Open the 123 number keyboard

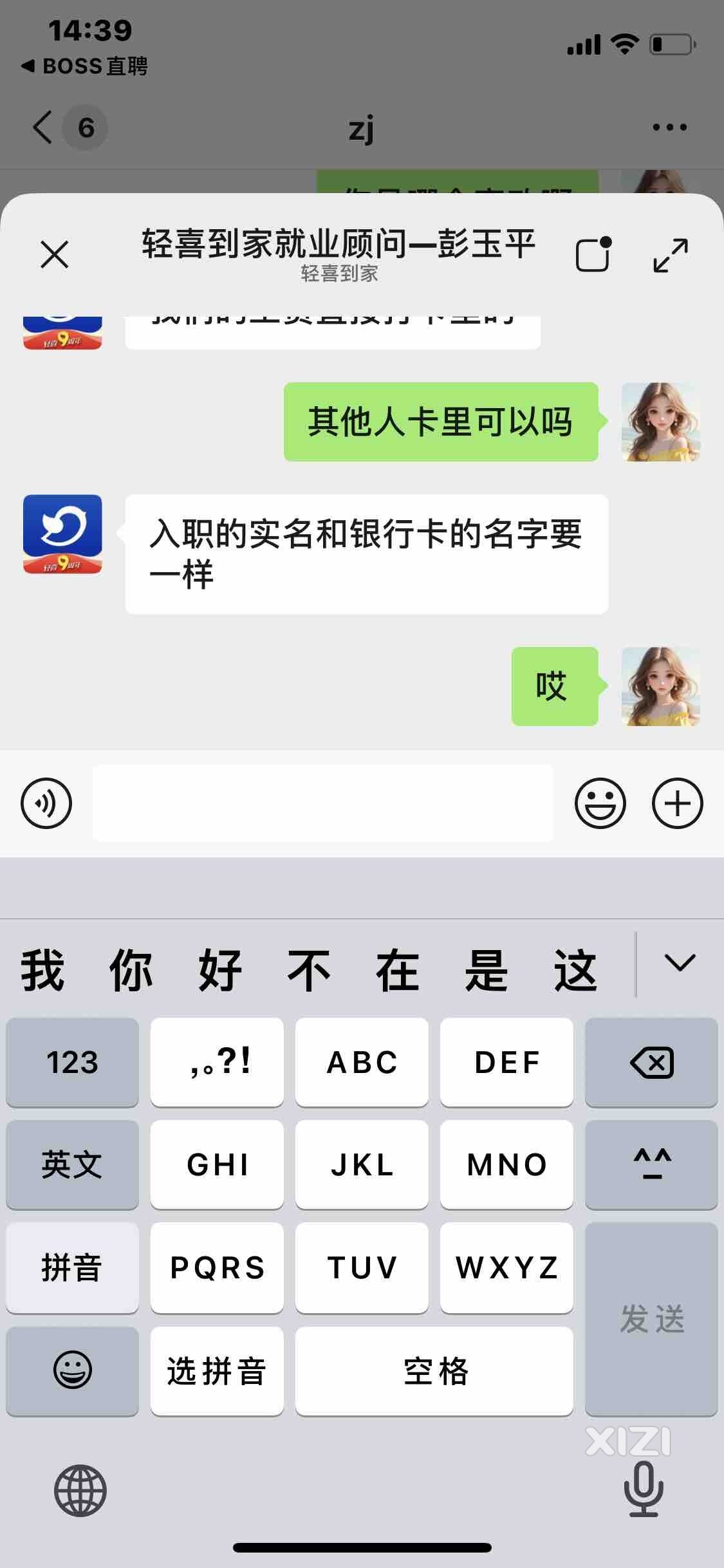[72, 1062]
